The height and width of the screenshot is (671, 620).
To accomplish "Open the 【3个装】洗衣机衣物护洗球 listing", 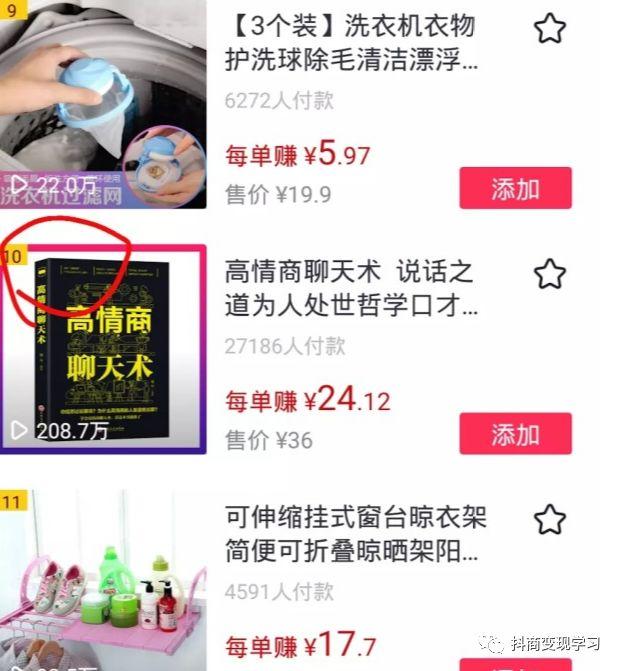I will (348, 42).
